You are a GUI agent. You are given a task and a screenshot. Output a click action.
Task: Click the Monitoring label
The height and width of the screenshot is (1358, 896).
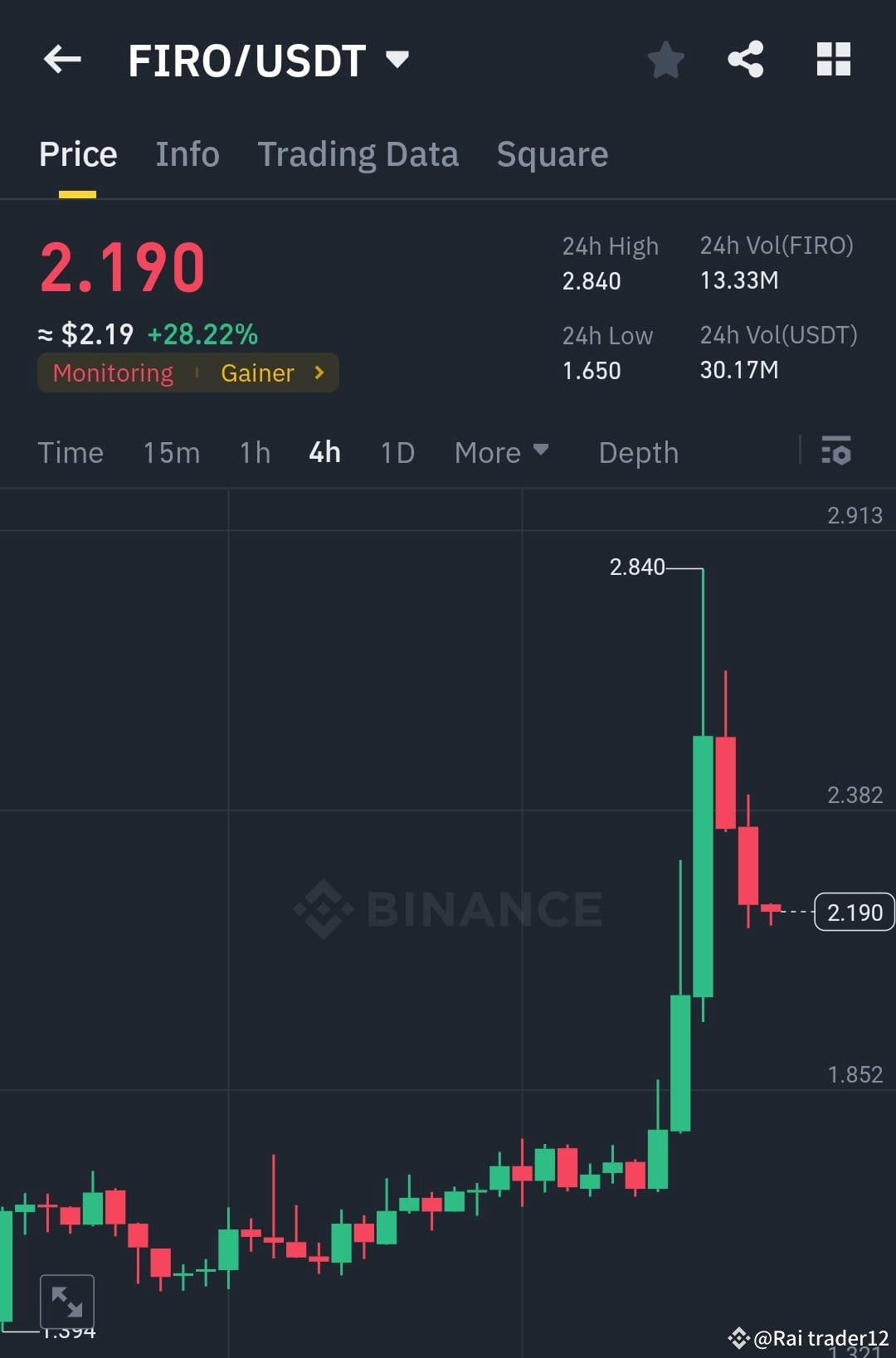point(113,372)
